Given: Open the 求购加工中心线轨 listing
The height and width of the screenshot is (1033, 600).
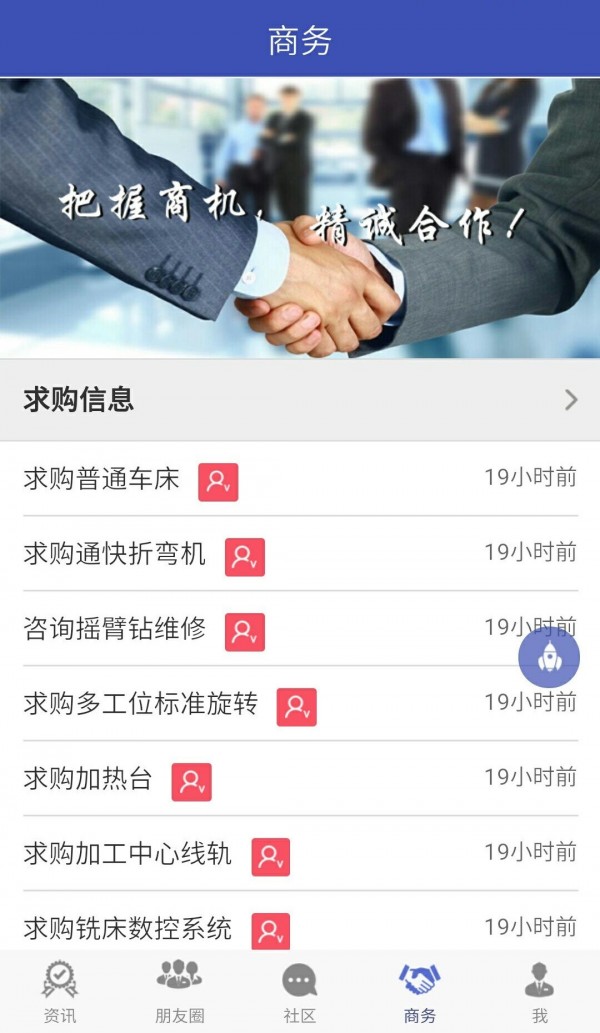Looking at the screenshot, I should pos(128,854).
